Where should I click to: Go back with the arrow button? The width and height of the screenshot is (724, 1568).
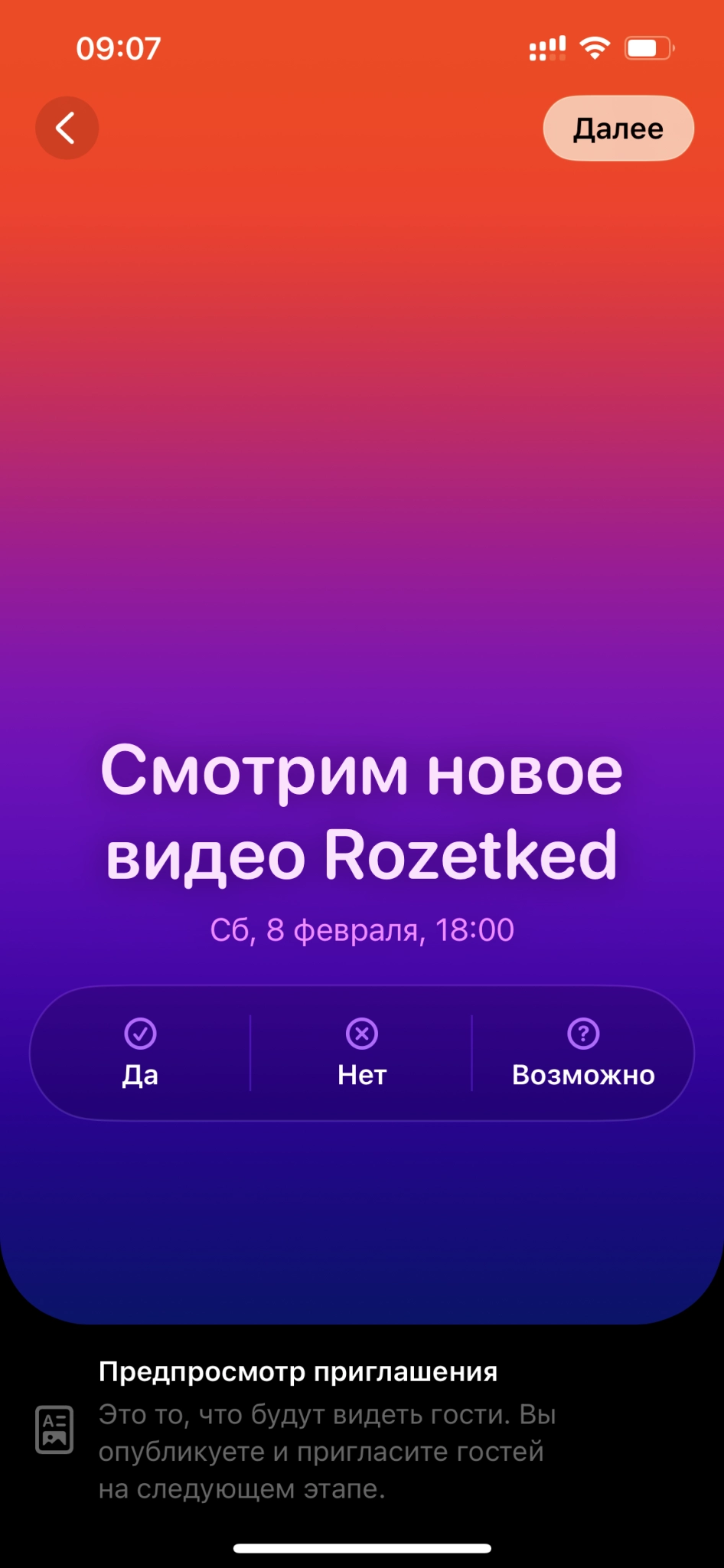(67, 128)
